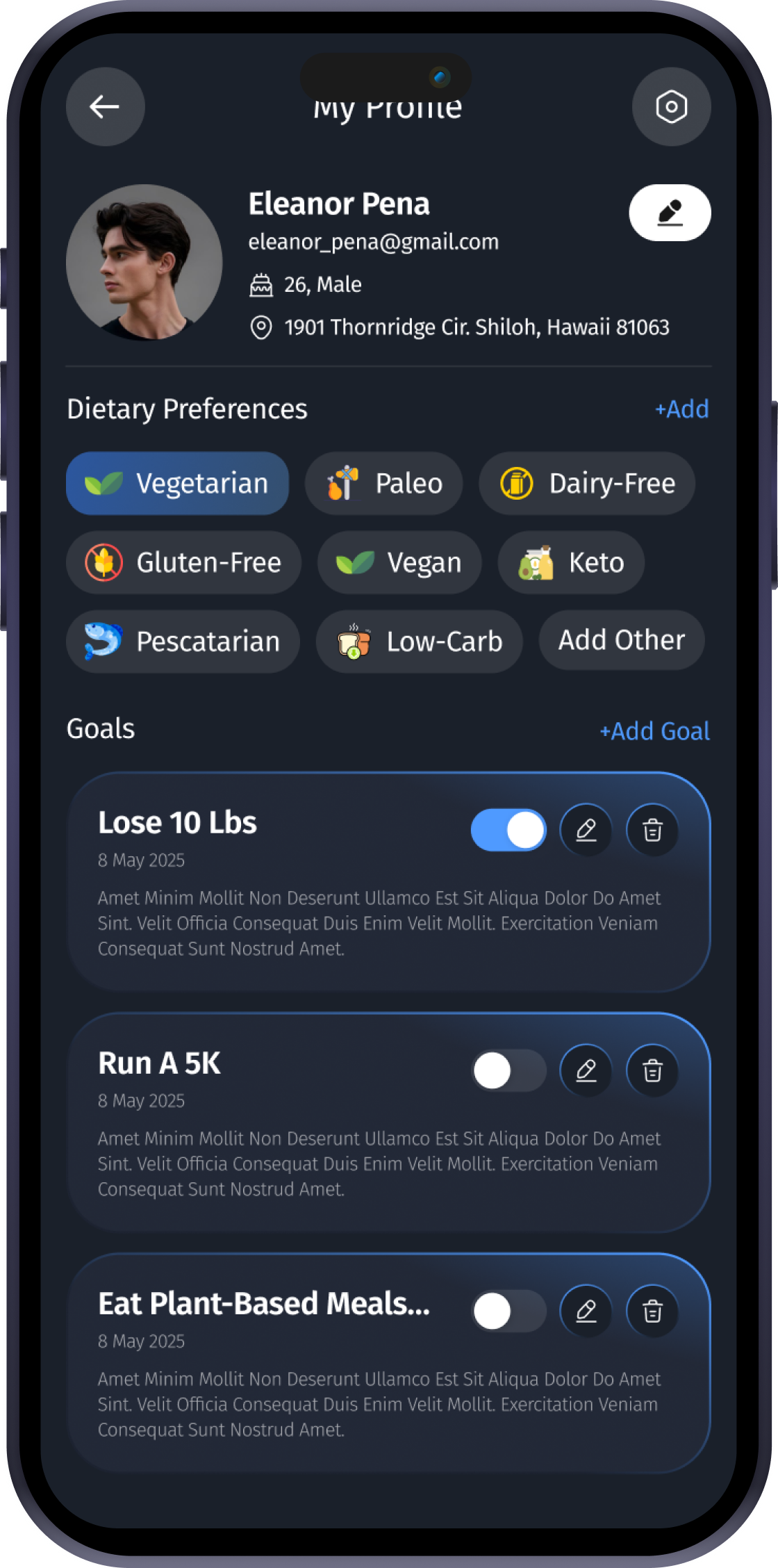Tap +Add for dietary preferences
Screen dimensions: 778x1568
pyautogui.click(x=681, y=409)
